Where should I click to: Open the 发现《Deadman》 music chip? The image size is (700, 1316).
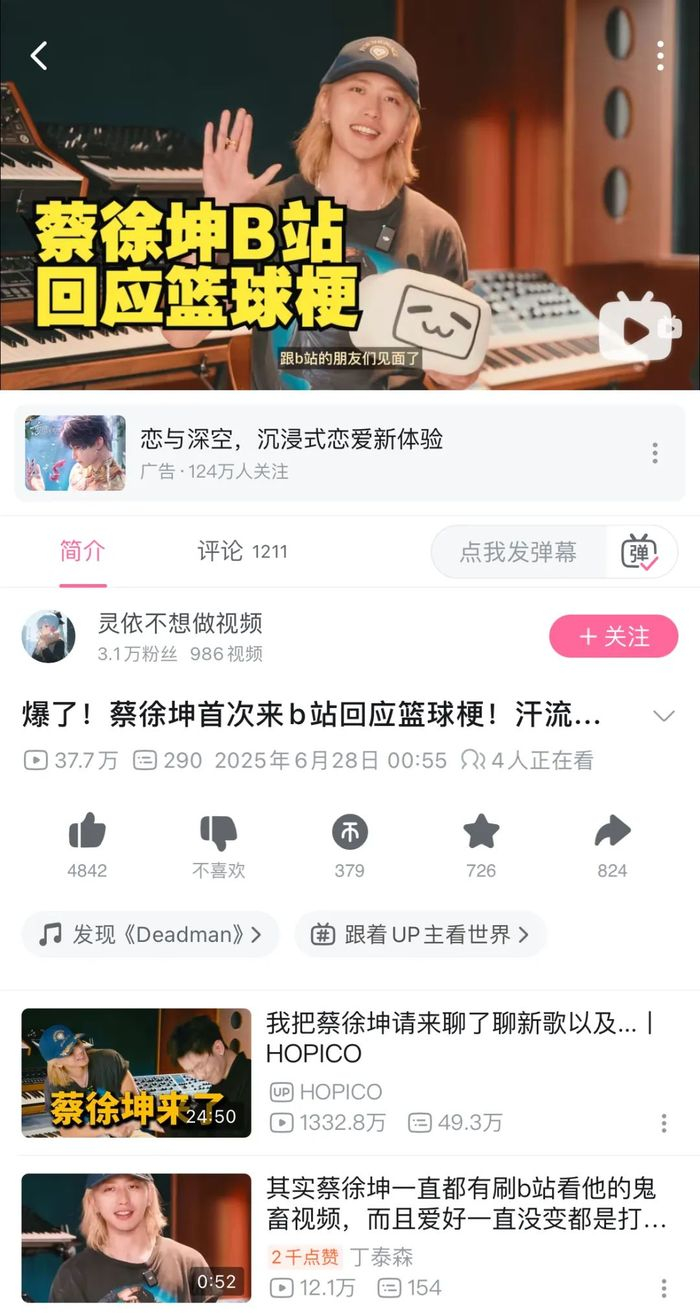point(150,934)
